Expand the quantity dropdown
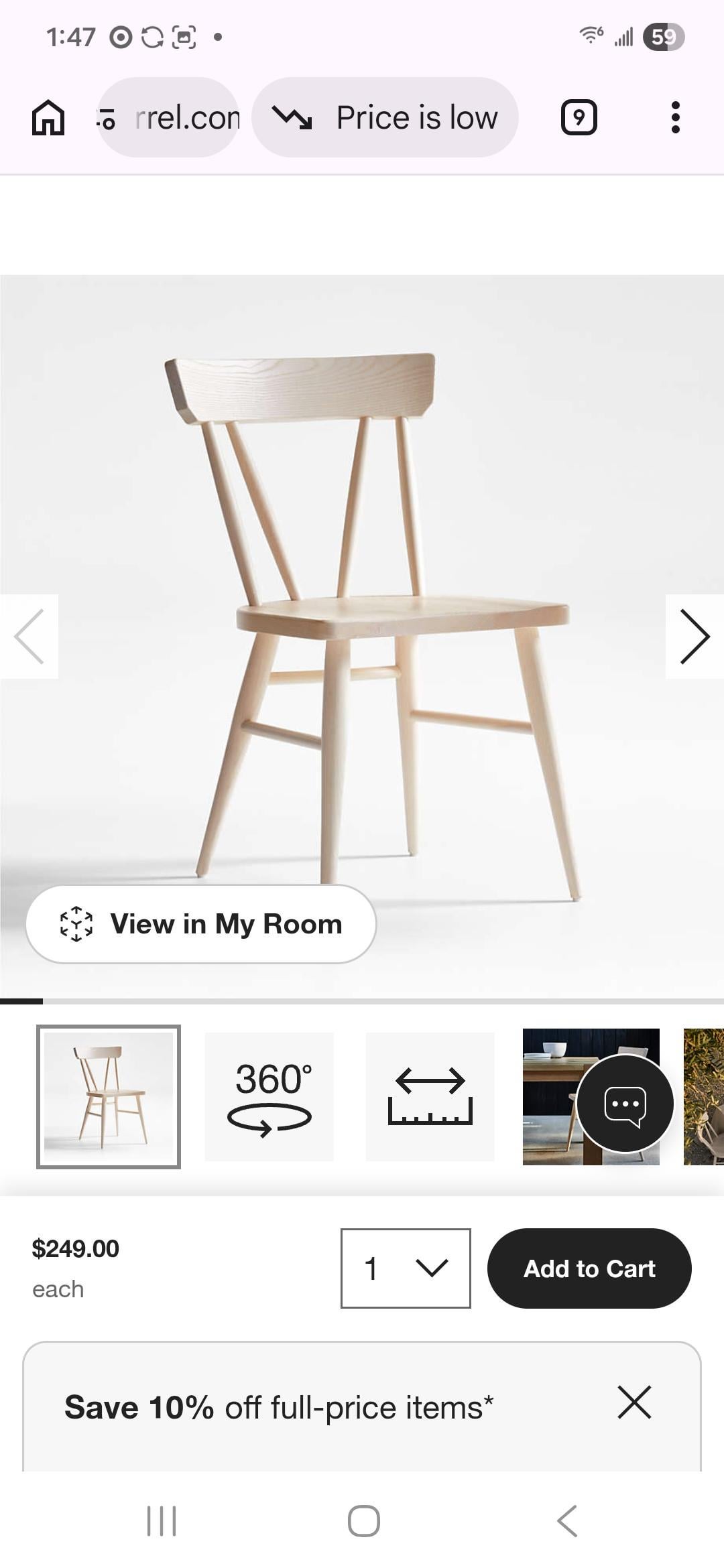 tap(406, 1268)
